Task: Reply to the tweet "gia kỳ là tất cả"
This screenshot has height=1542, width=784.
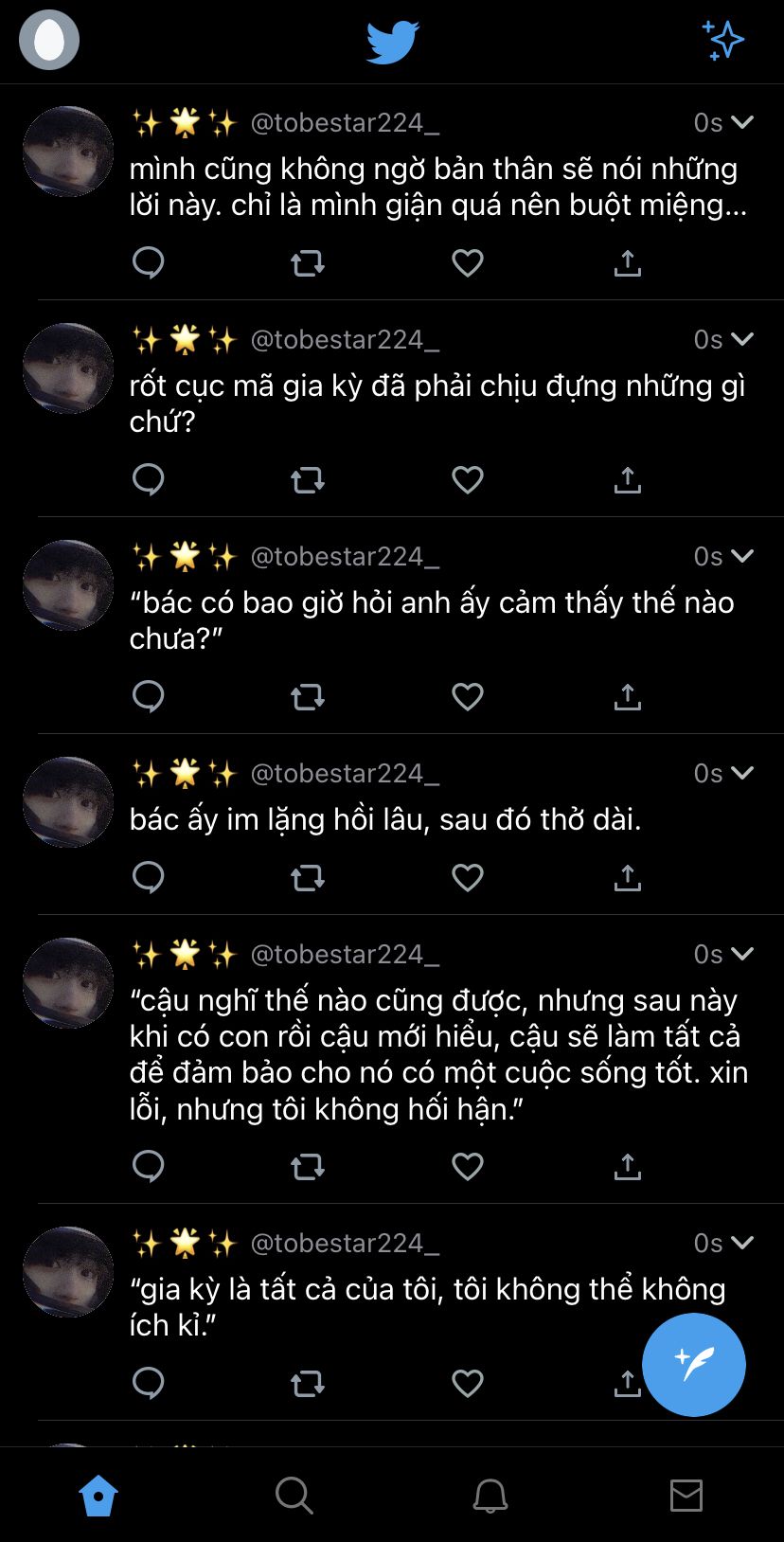Action: (x=149, y=1383)
